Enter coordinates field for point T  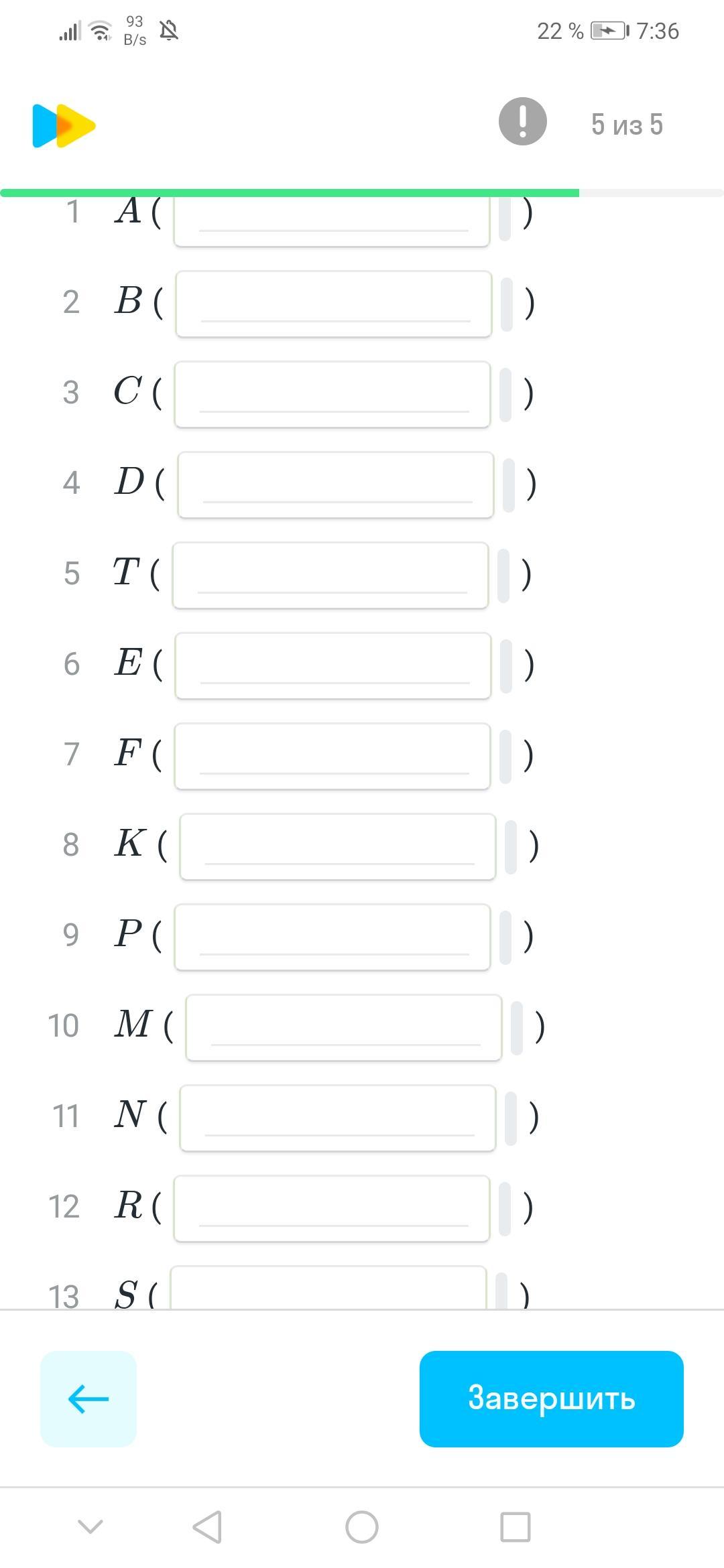[x=330, y=576]
